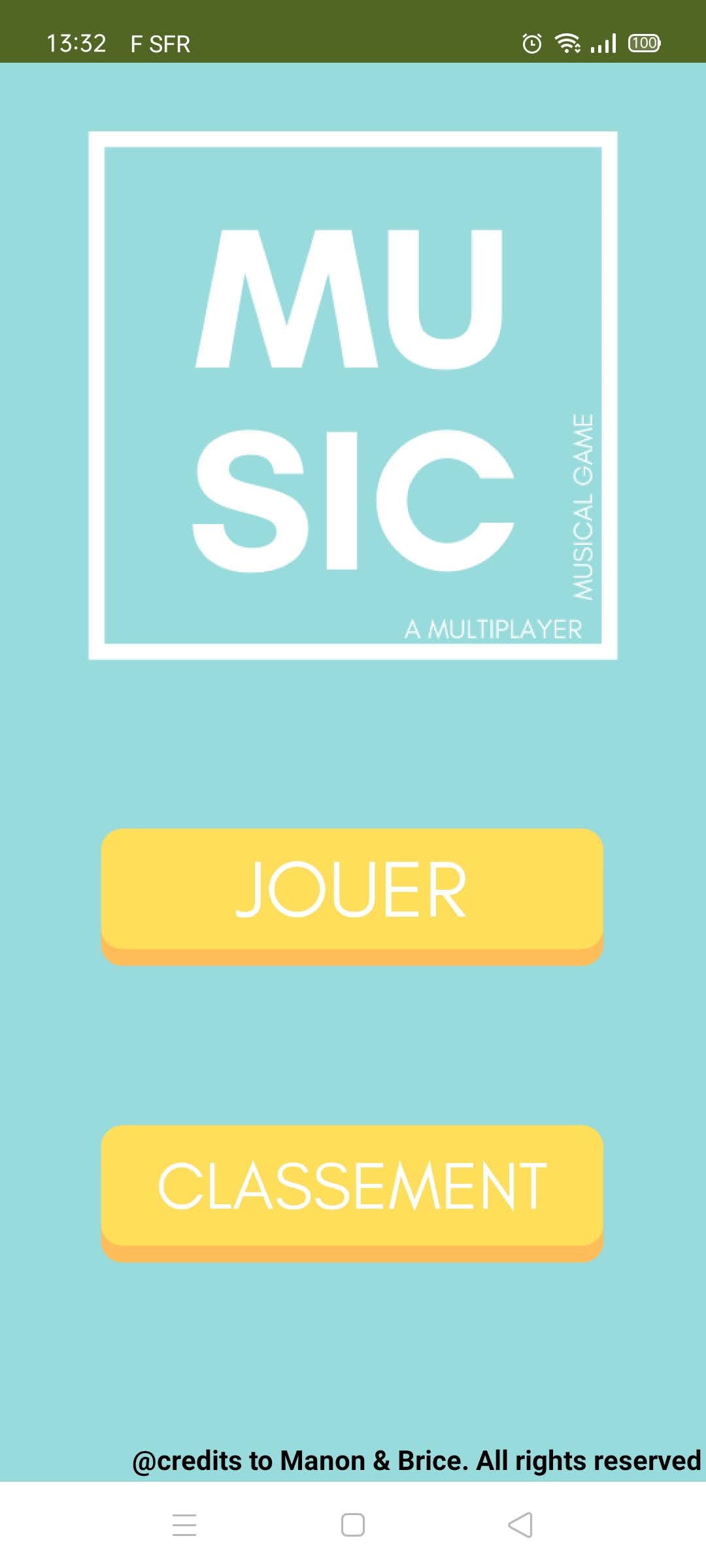The width and height of the screenshot is (706, 1568).
Task: Tap the system home button
Action: [353, 1525]
